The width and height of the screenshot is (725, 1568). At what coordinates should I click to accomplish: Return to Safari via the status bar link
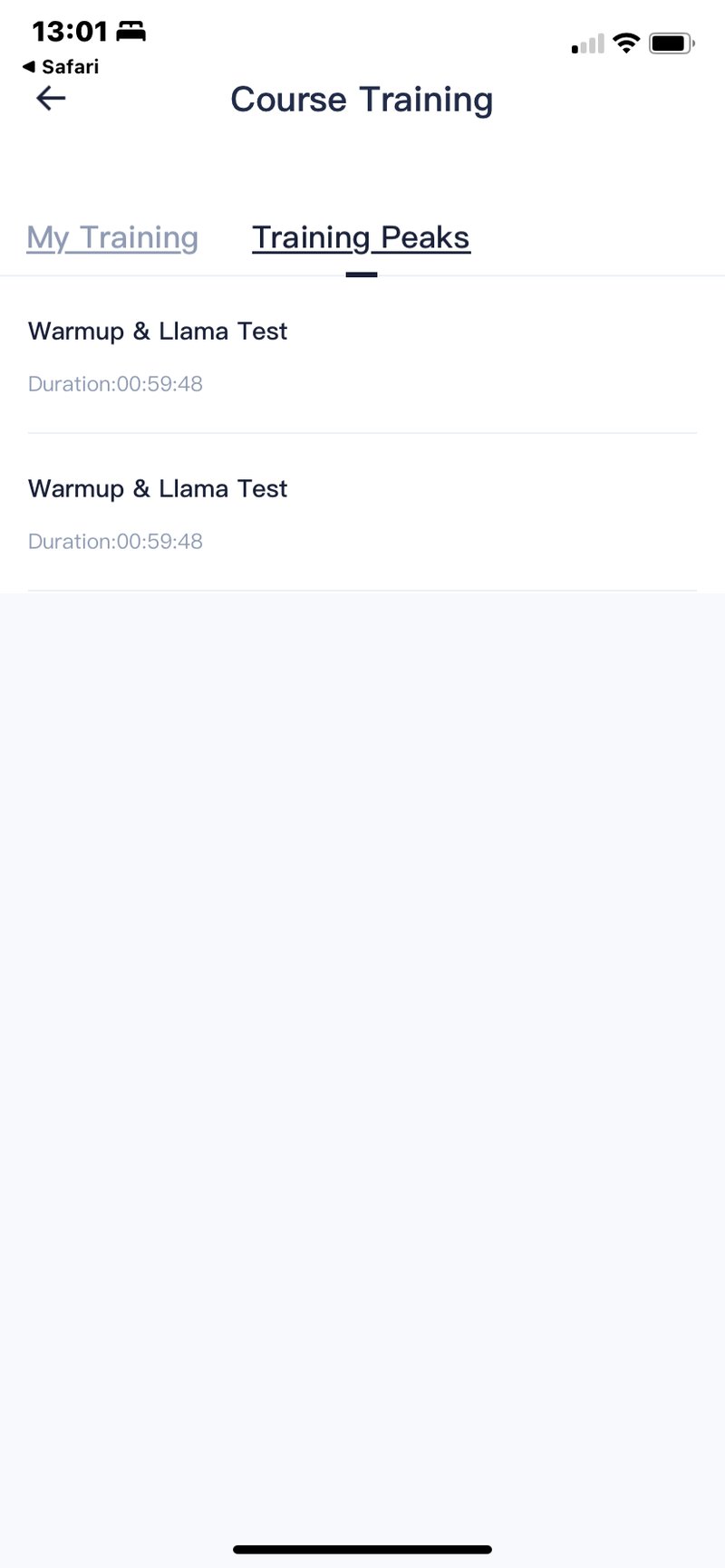61,67
